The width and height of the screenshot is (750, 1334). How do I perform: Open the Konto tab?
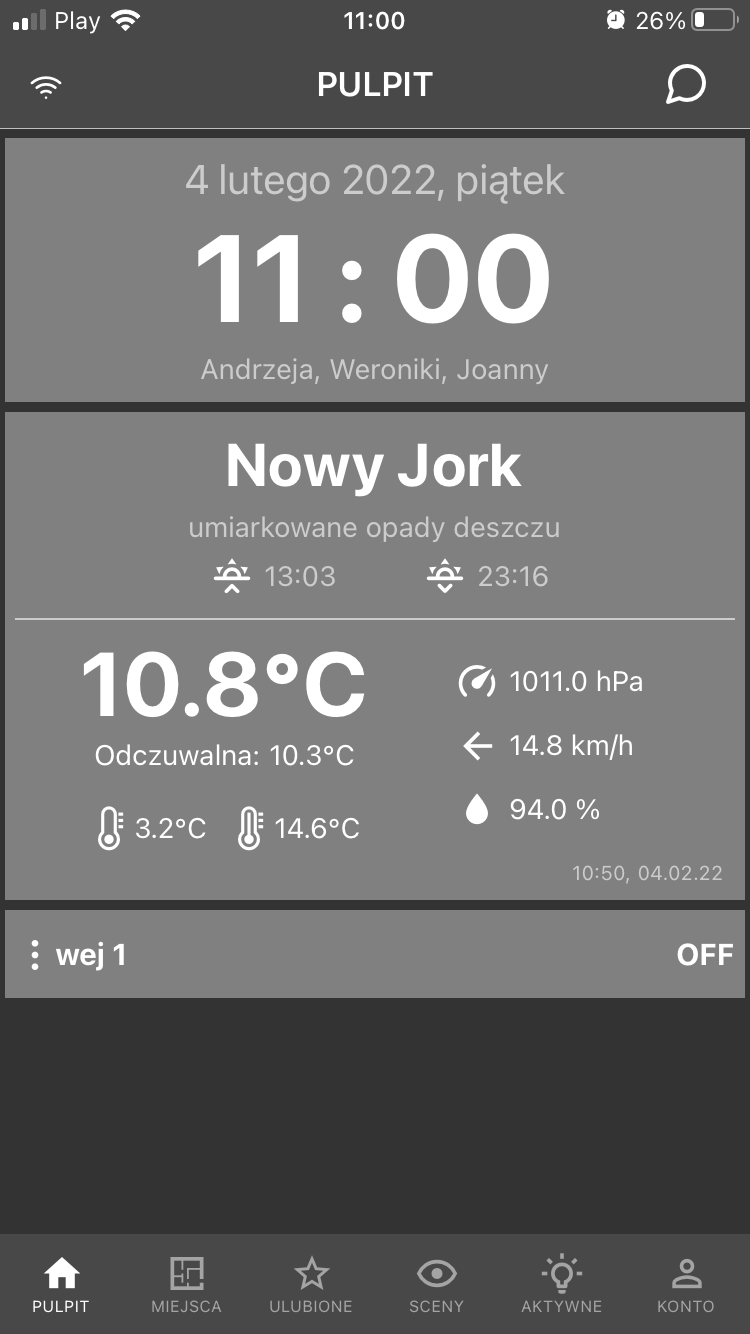pos(686,1285)
